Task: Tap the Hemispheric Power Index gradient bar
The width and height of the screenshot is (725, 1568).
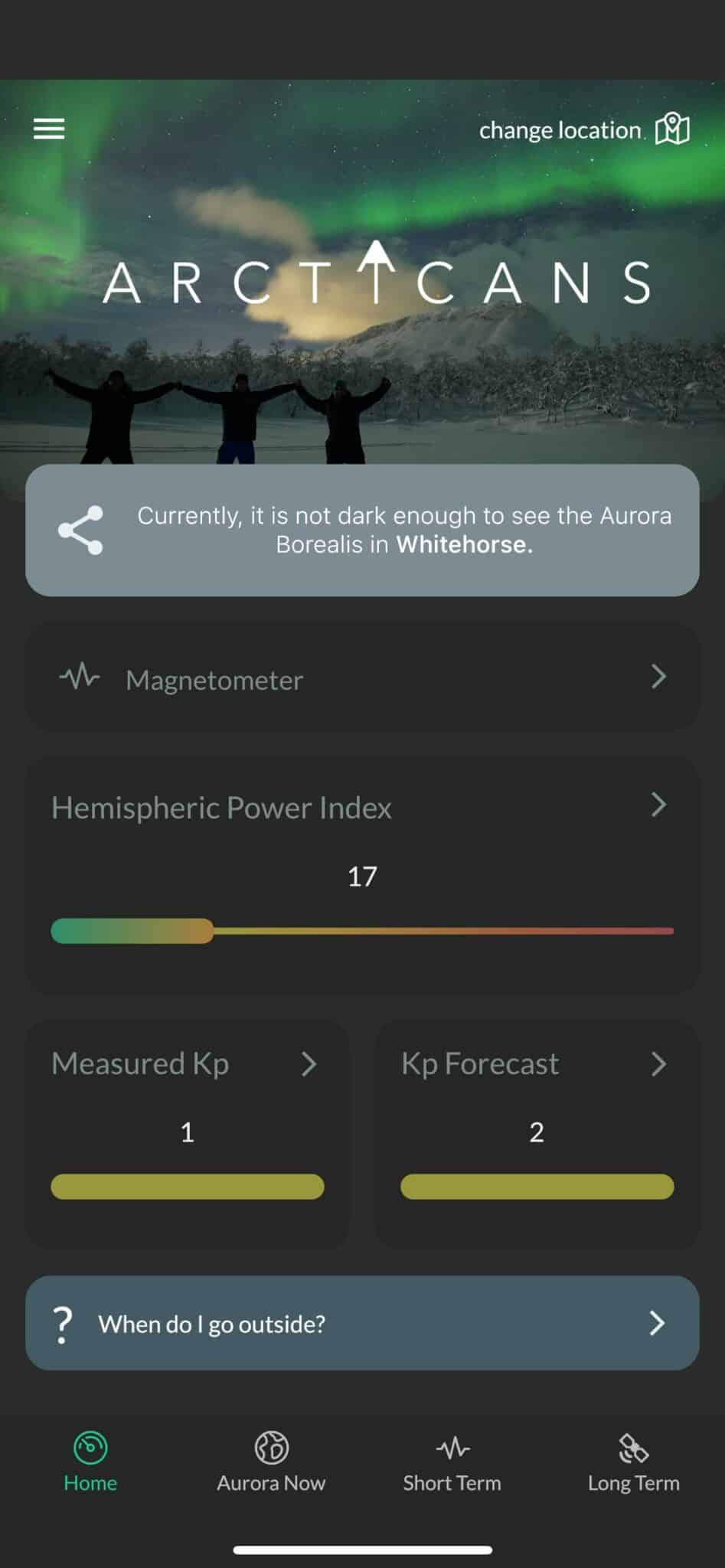Action: tap(362, 930)
